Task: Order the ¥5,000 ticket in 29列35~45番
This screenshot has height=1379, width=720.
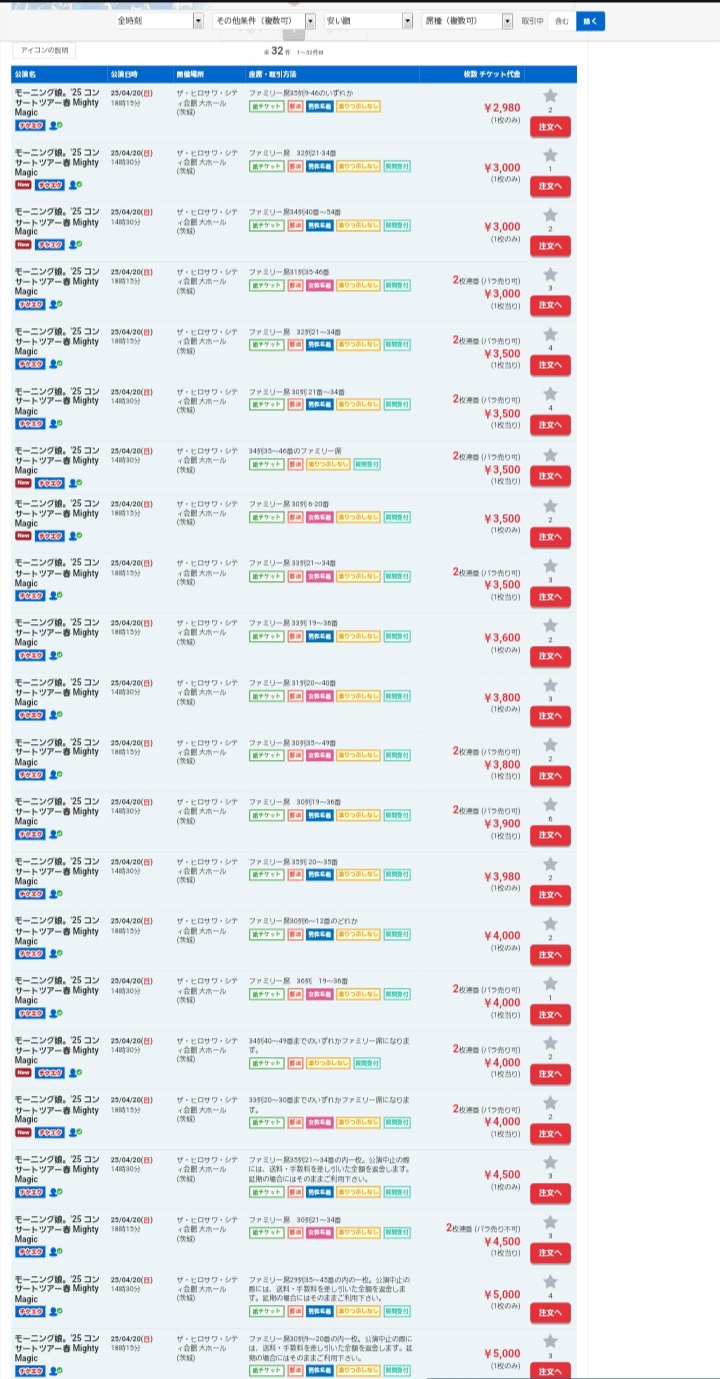Action: point(549,1312)
